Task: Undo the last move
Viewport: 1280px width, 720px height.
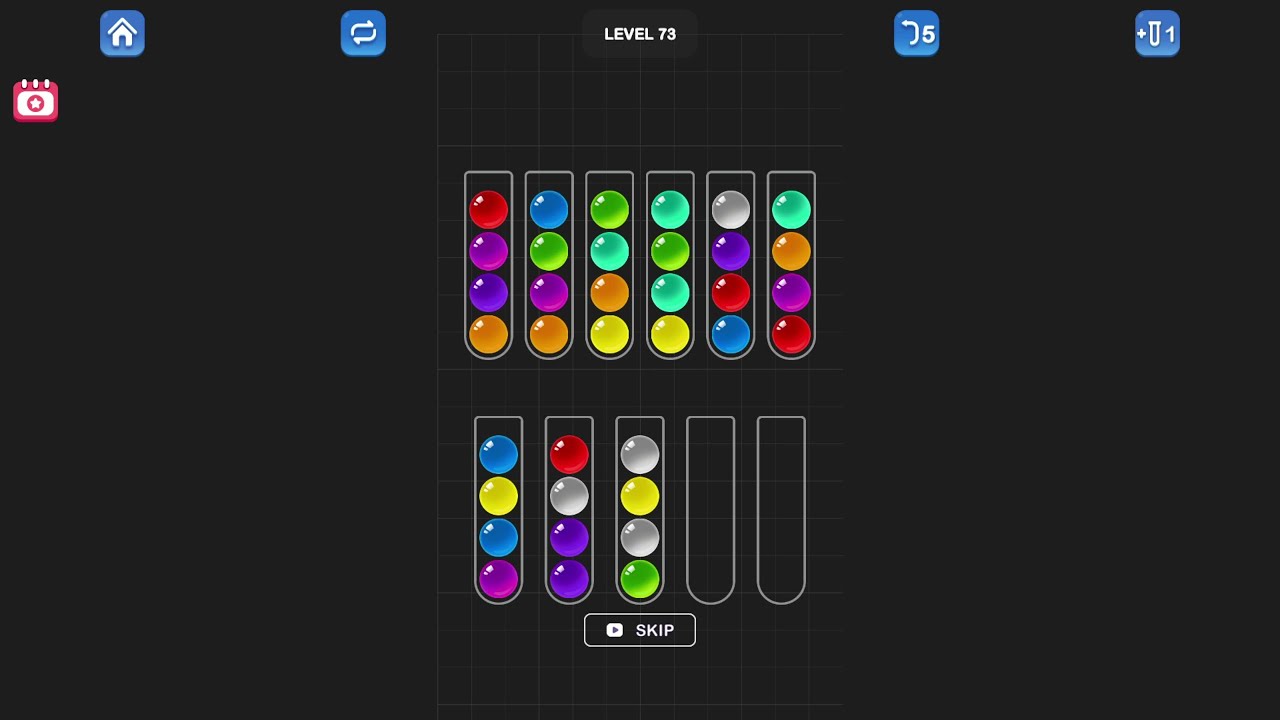Action: (916, 34)
